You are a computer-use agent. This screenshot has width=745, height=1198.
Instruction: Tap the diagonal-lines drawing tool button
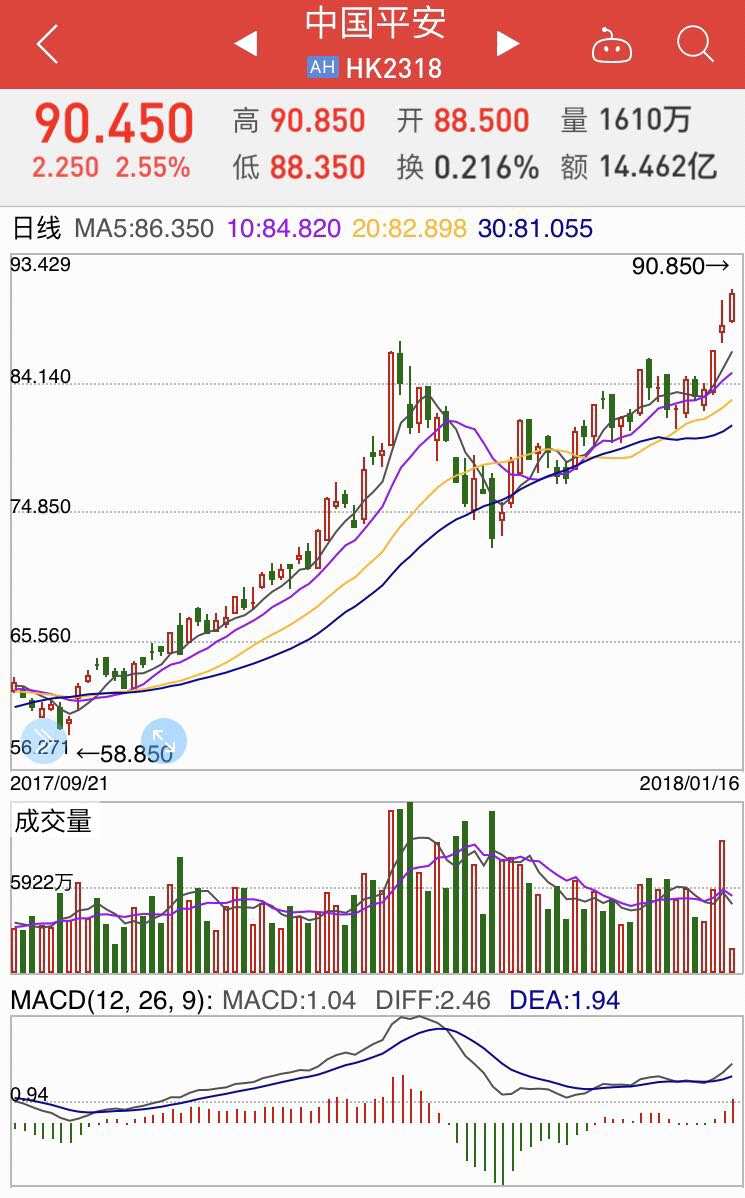point(43,739)
